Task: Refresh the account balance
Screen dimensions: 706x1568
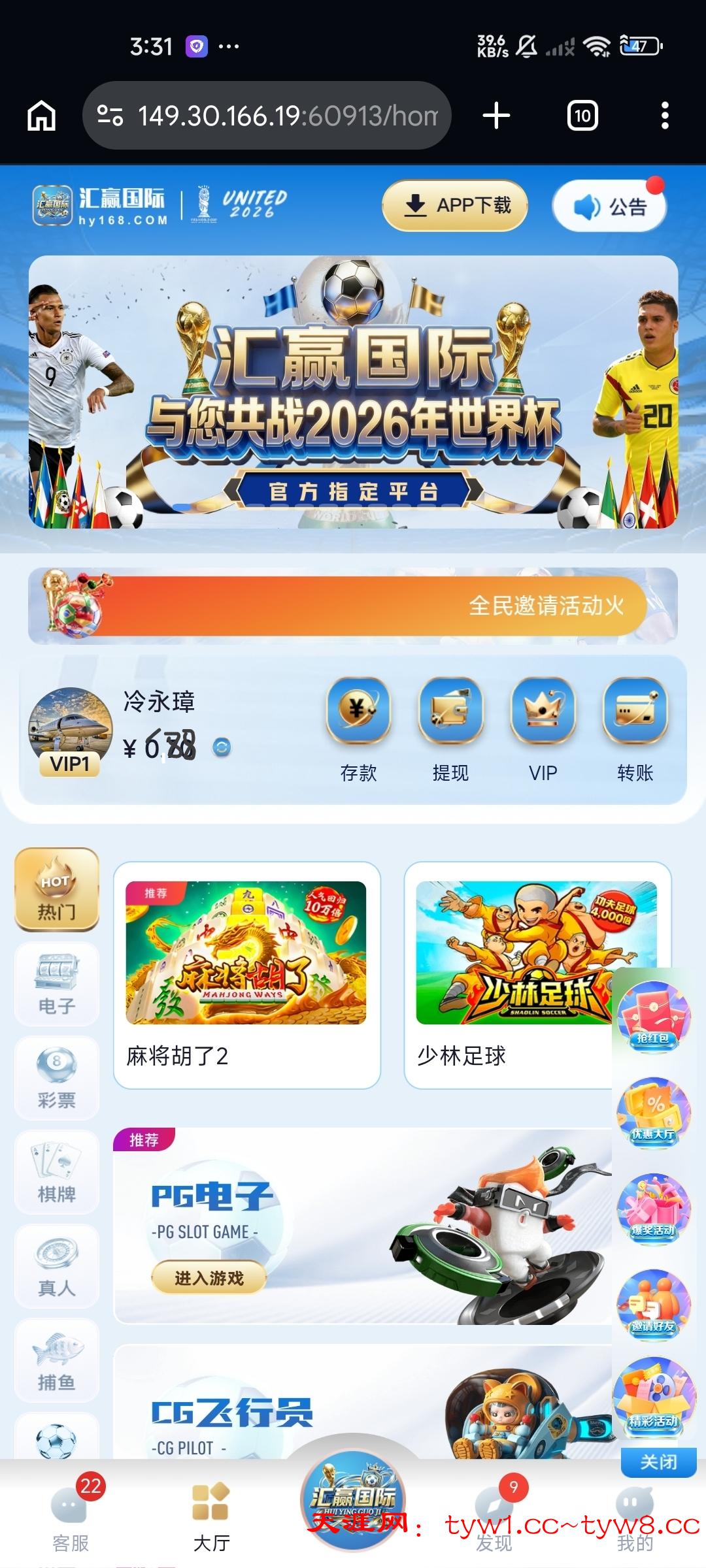Action: click(222, 747)
